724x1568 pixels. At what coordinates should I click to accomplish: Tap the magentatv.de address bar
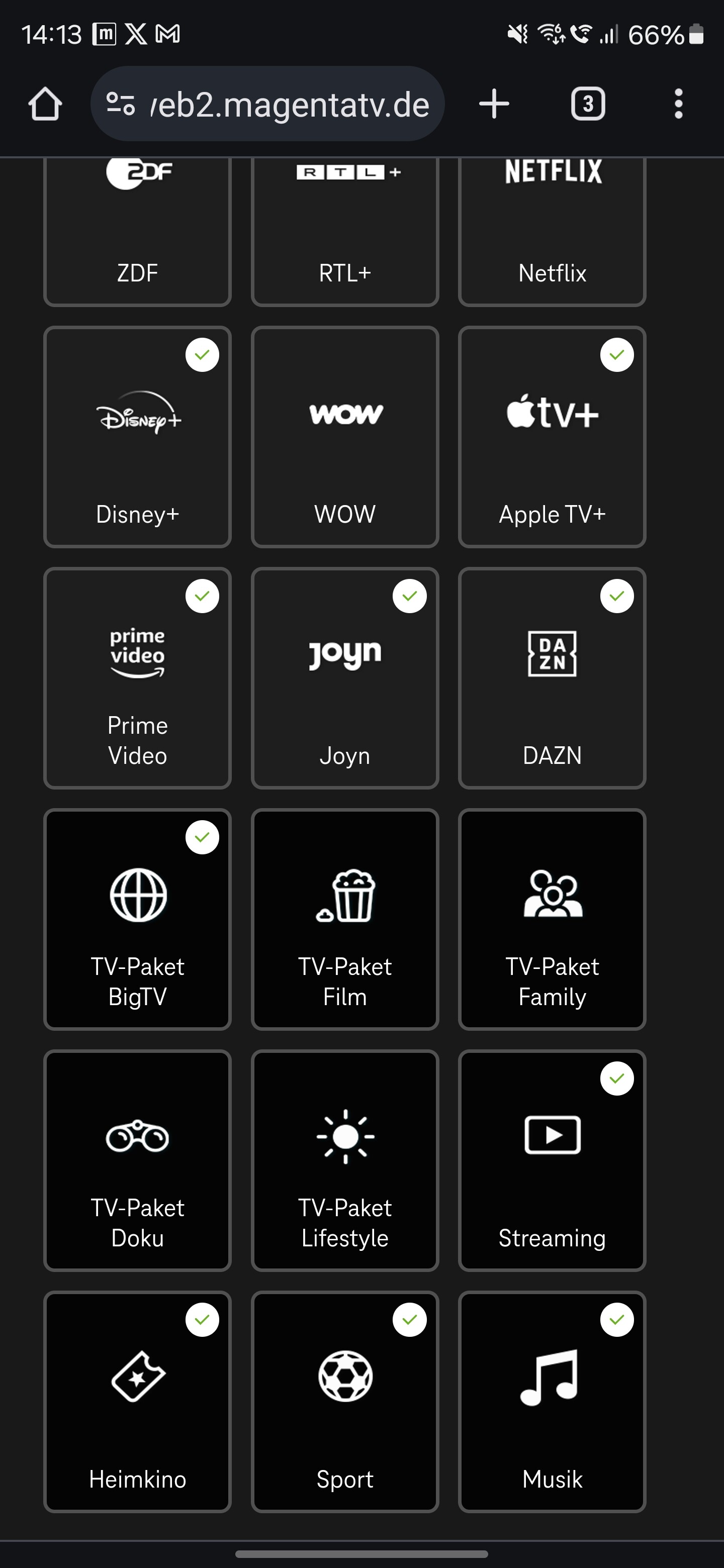point(267,104)
